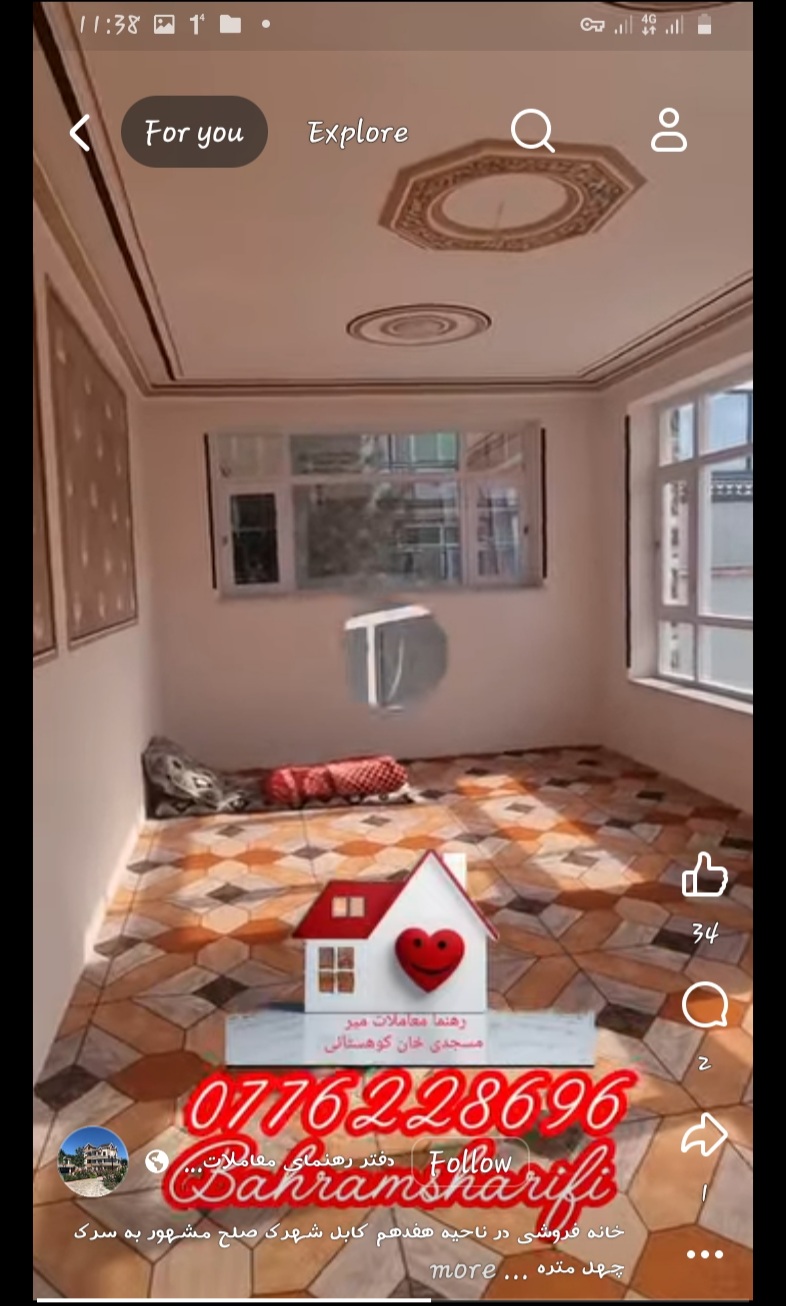This screenshot has height=1306, width=786.
Task: Open the profile icon
Action: coord(668,131)
